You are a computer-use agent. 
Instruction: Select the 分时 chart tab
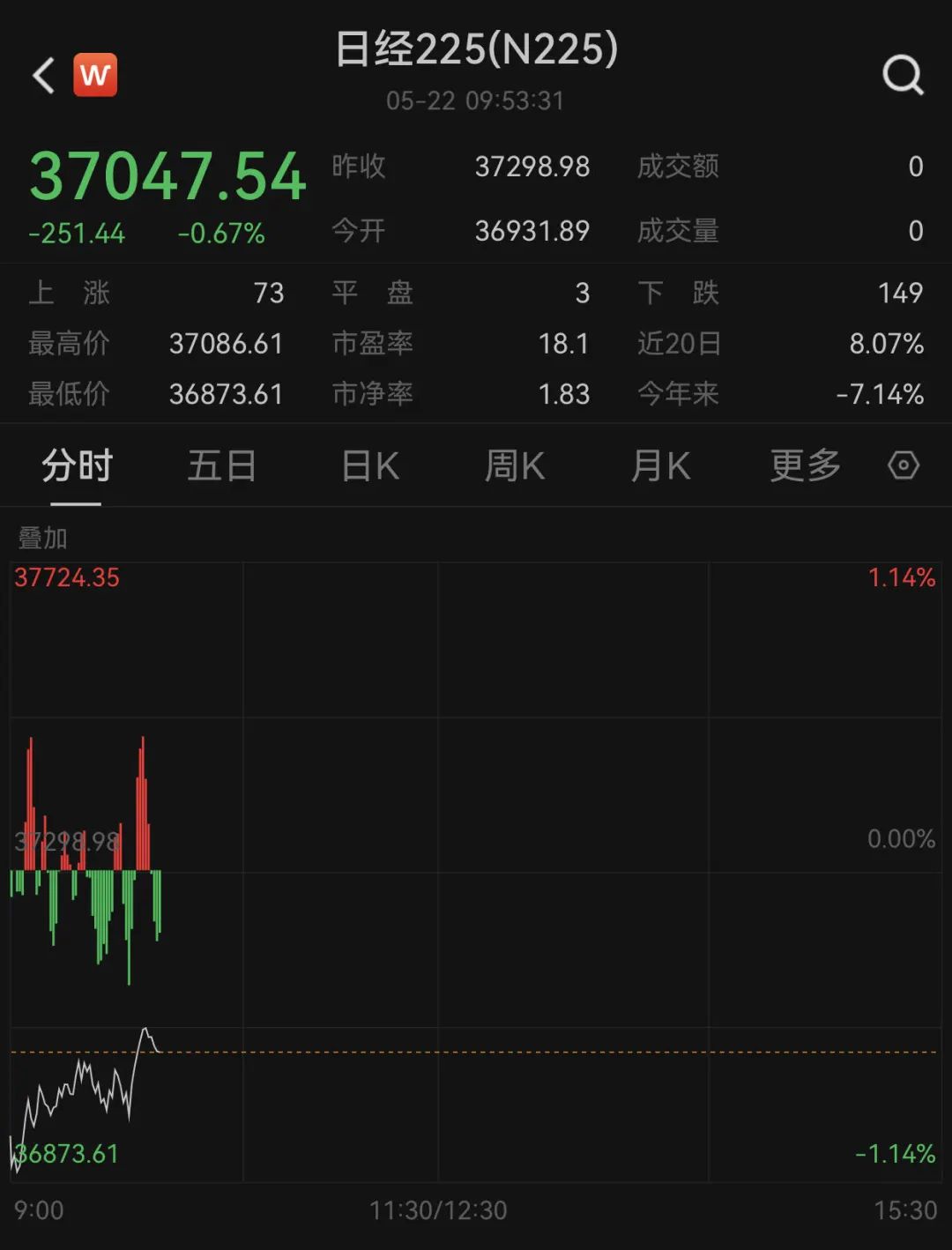pos(77,465)
